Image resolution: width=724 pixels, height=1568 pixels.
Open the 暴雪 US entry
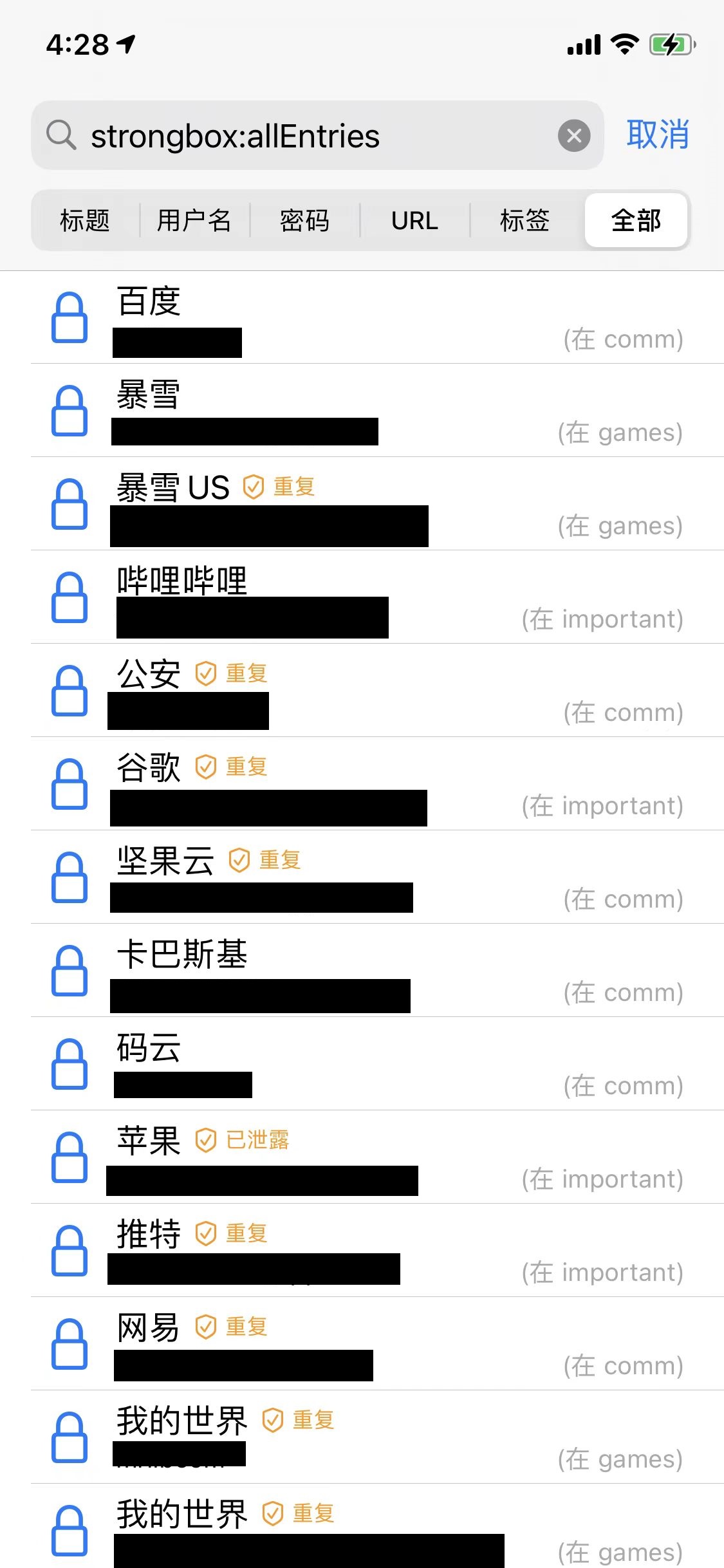377,504
